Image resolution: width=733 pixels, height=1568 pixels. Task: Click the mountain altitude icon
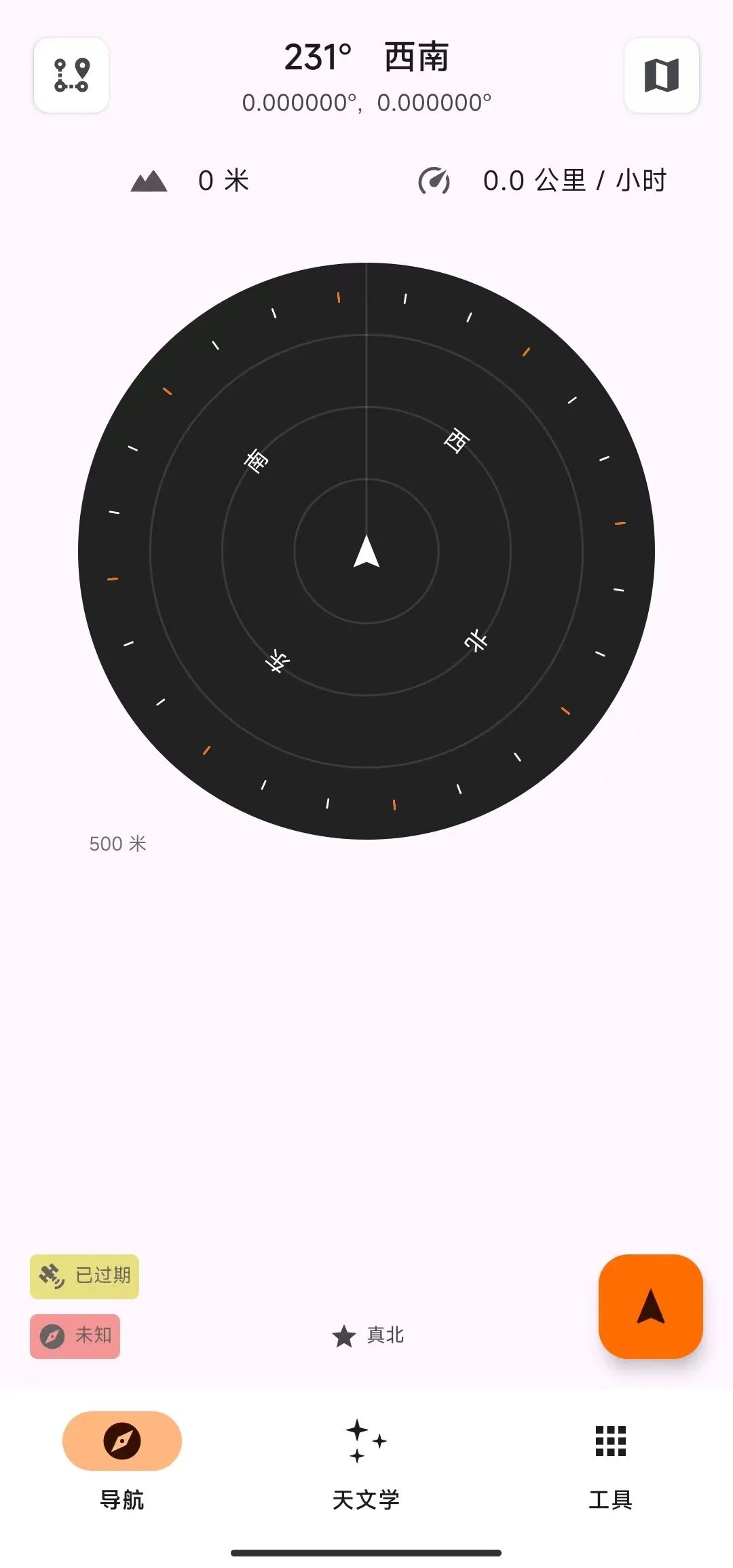149,182
